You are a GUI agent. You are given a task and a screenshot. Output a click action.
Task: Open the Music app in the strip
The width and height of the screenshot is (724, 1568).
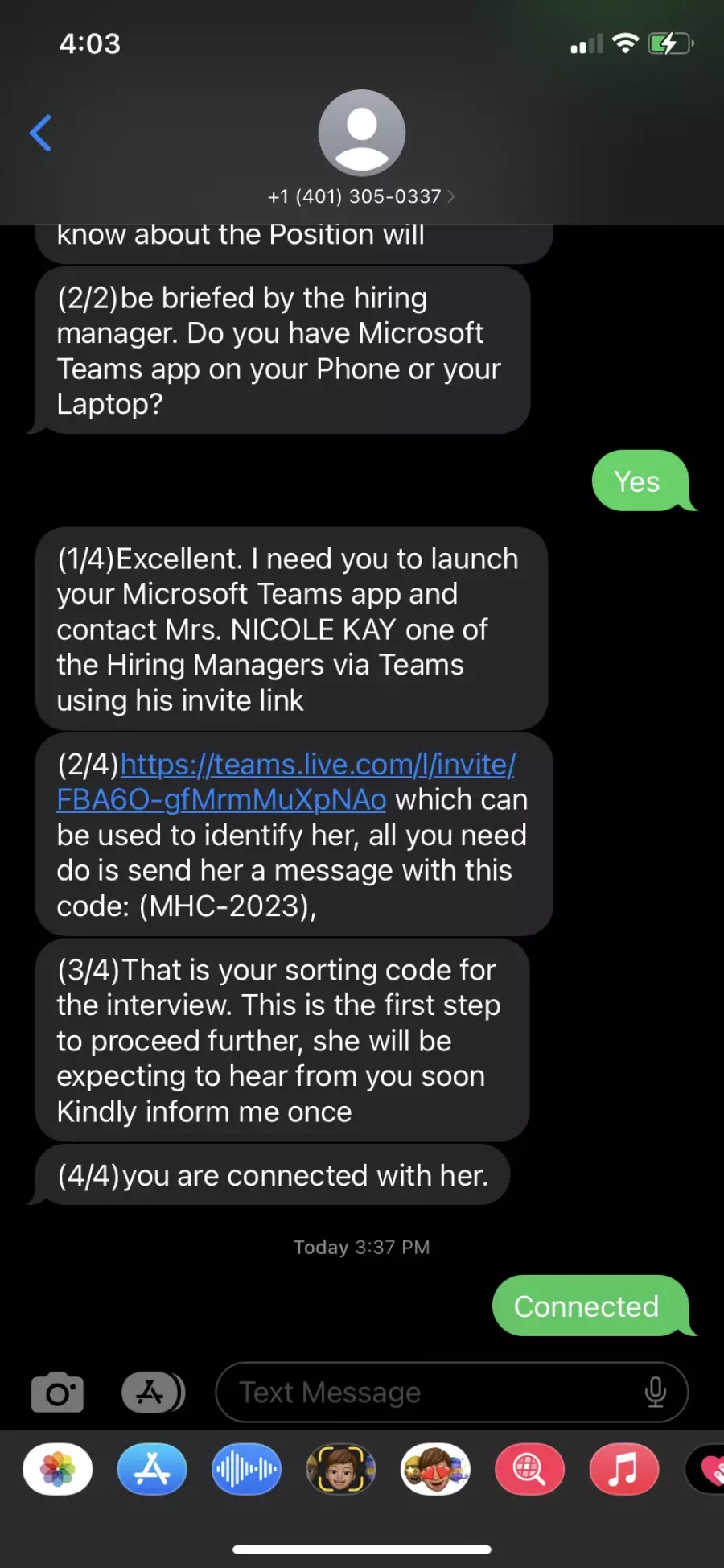click(624, 1469)
